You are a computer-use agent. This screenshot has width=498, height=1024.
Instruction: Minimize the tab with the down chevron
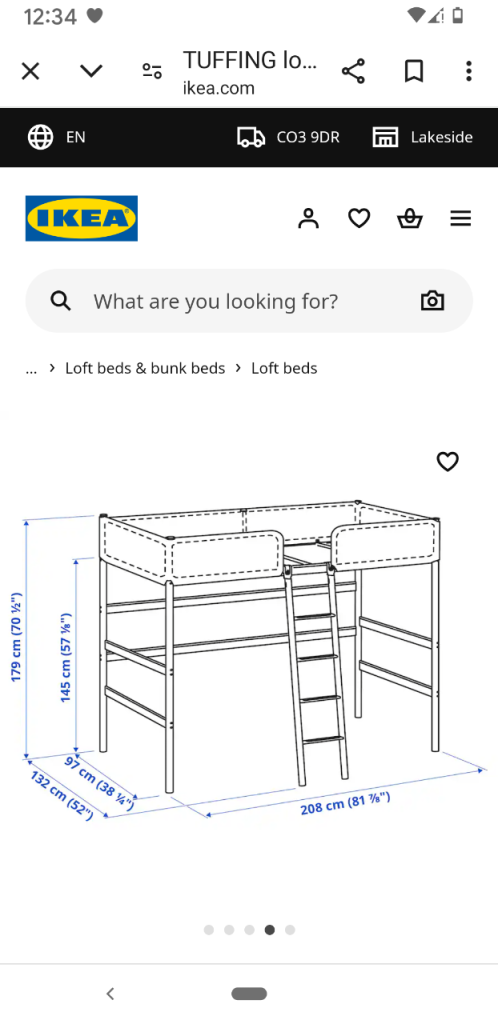(91, 71)
